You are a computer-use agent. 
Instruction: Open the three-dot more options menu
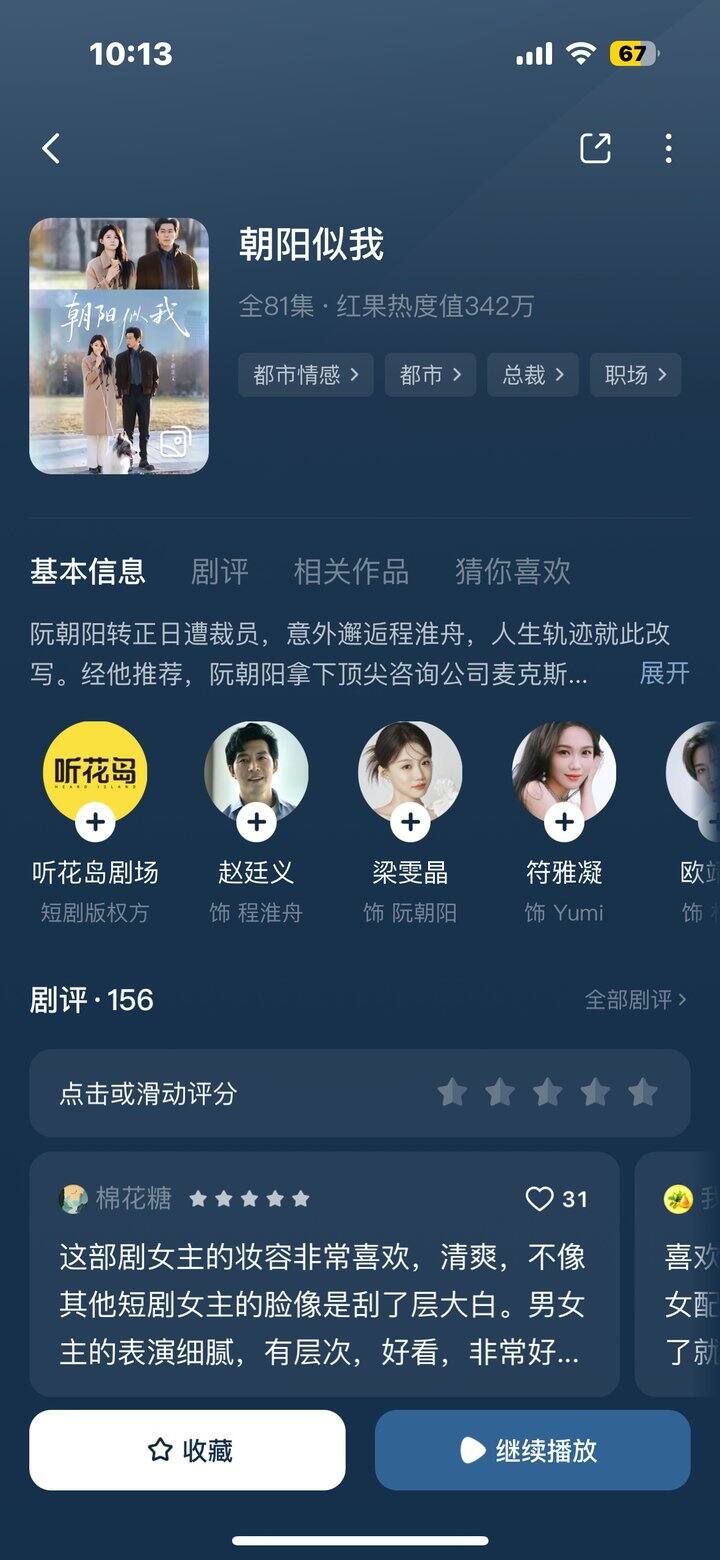coord(668,146)
